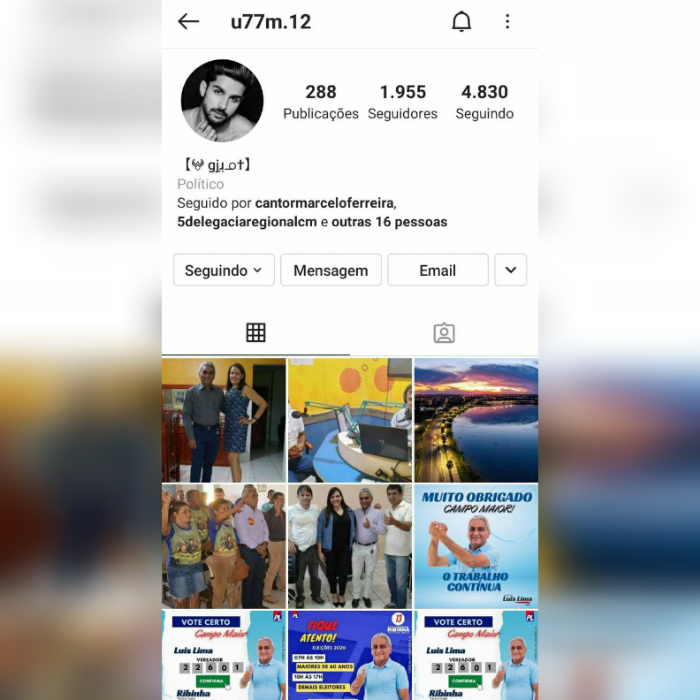Open the four people standing together post
The height and width of the screenshot is (700, 700).
coord(350,546)
